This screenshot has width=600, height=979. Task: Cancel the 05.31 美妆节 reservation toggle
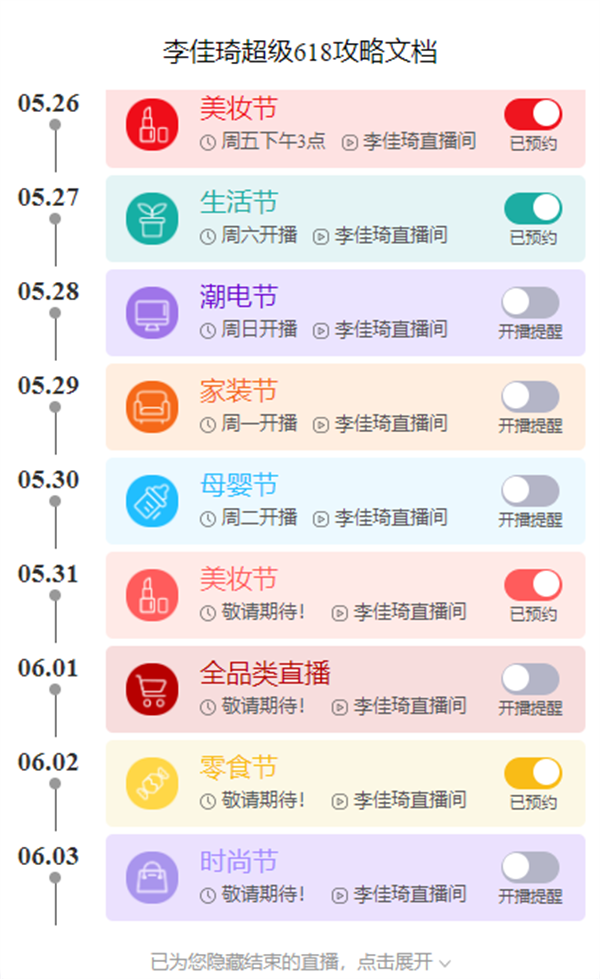point(532,584)
